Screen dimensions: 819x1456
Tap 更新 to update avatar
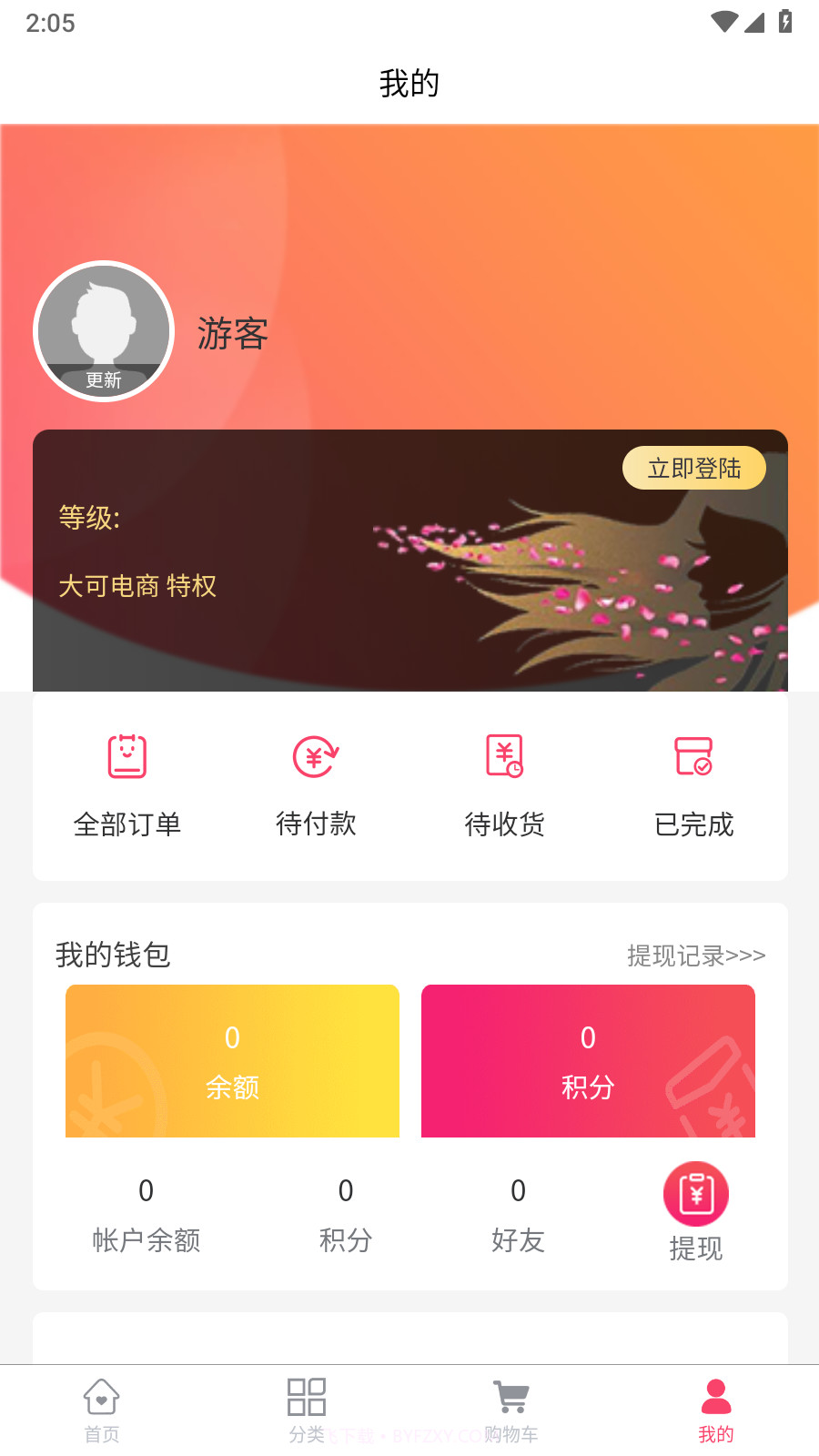(103, 380)
